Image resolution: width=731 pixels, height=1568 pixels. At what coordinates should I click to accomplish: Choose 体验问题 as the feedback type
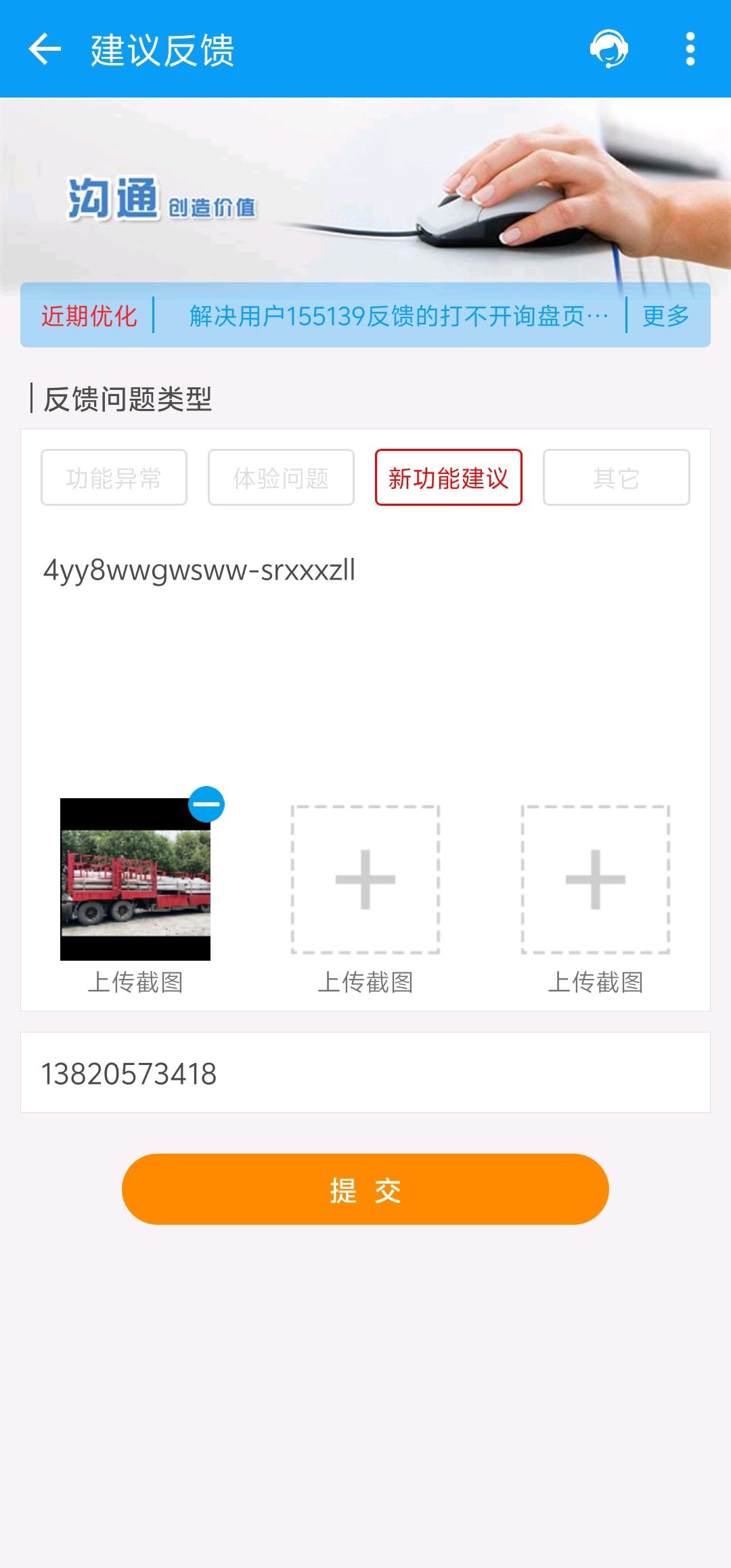pos(281,477)
